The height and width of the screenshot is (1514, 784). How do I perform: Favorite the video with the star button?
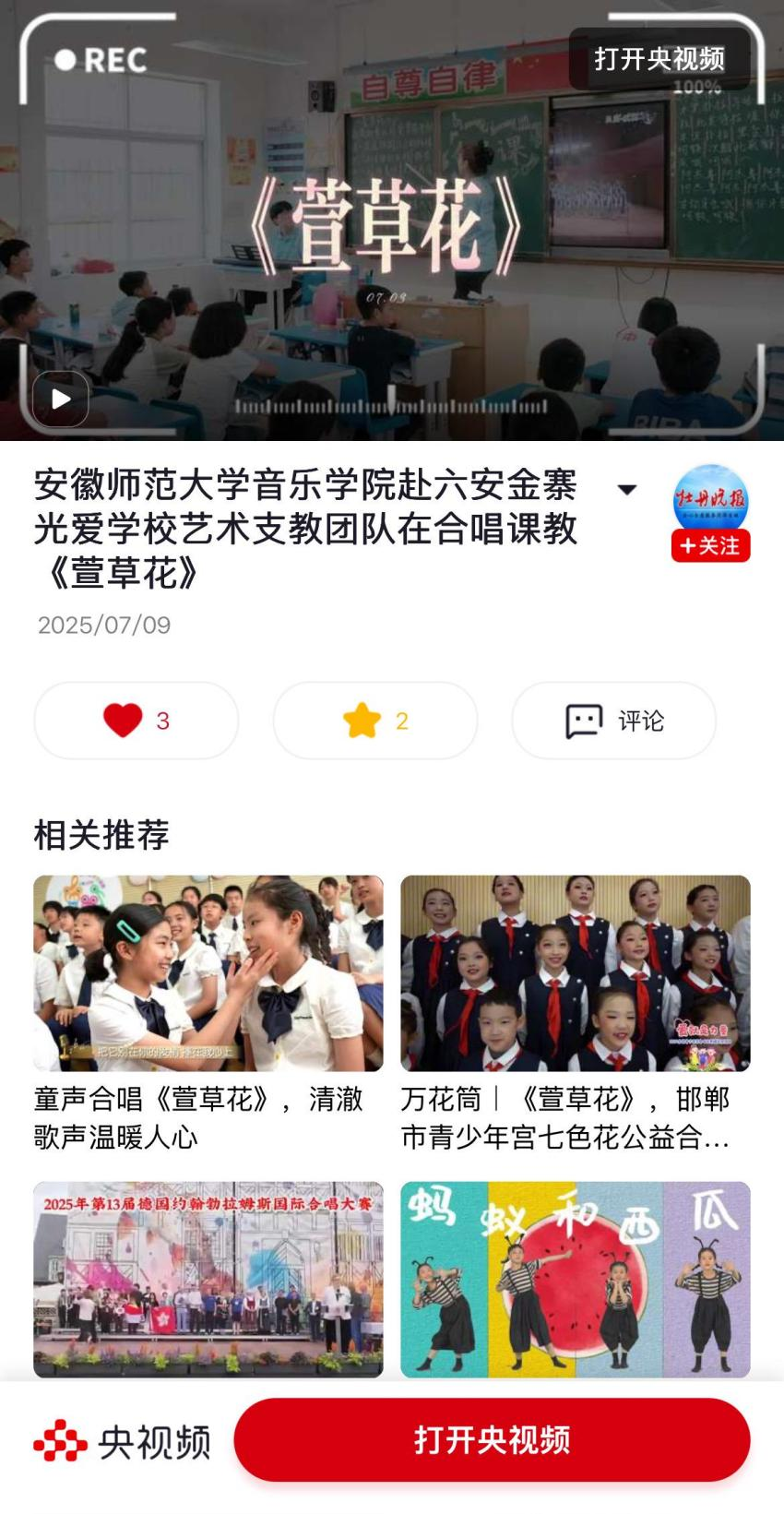[x=374, y=721]
